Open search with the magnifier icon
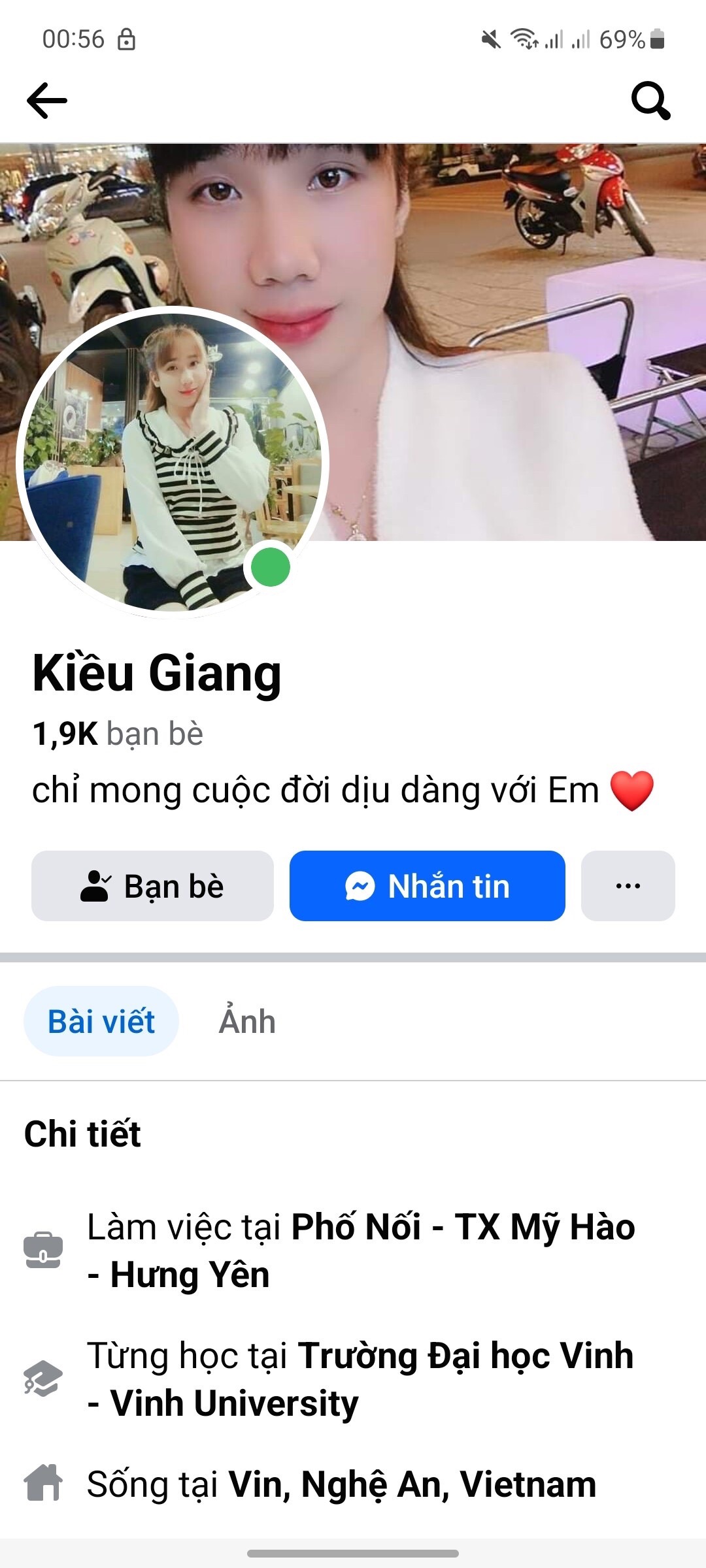The width and height of the screenshot is (706, 1568). click(650, 101)
